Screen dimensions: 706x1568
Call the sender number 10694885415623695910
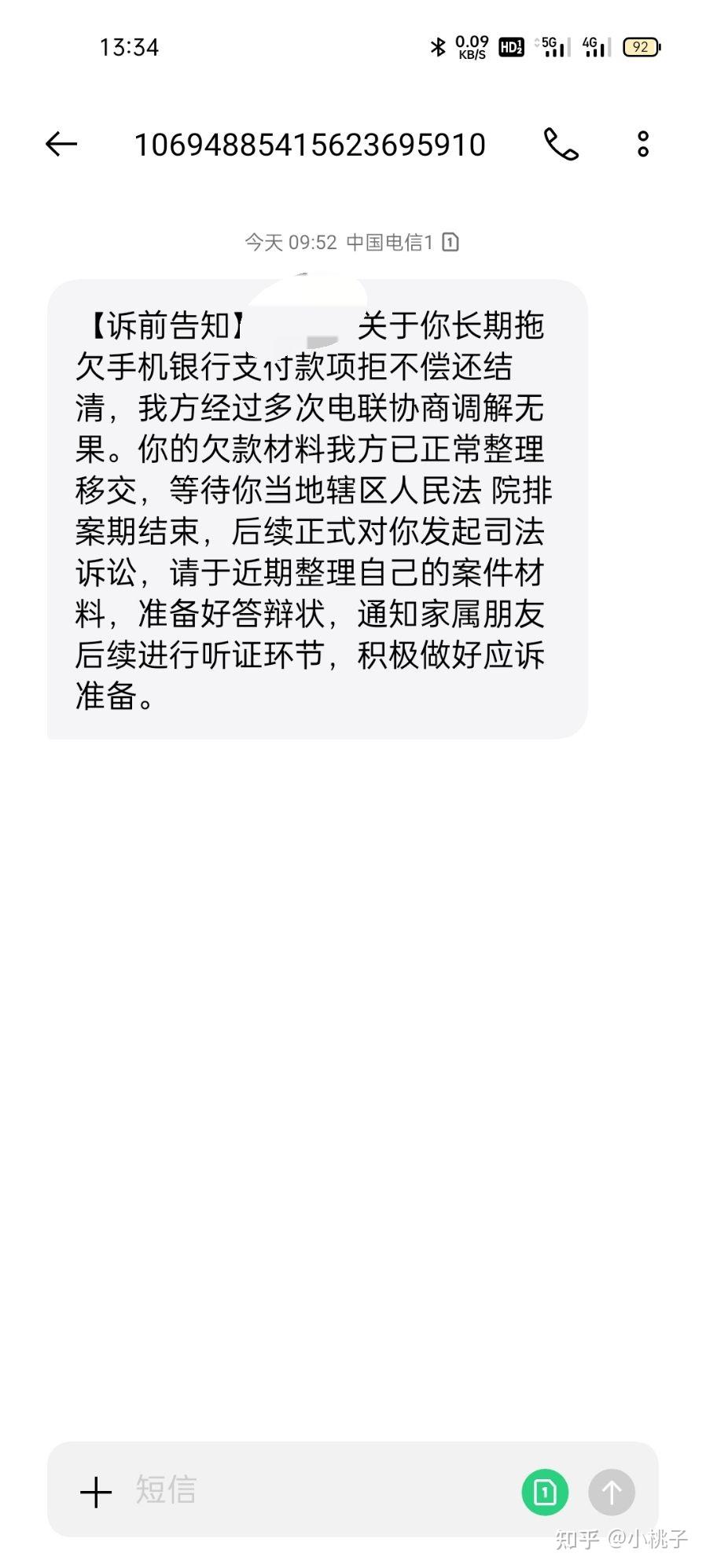(x=561, y=145)
